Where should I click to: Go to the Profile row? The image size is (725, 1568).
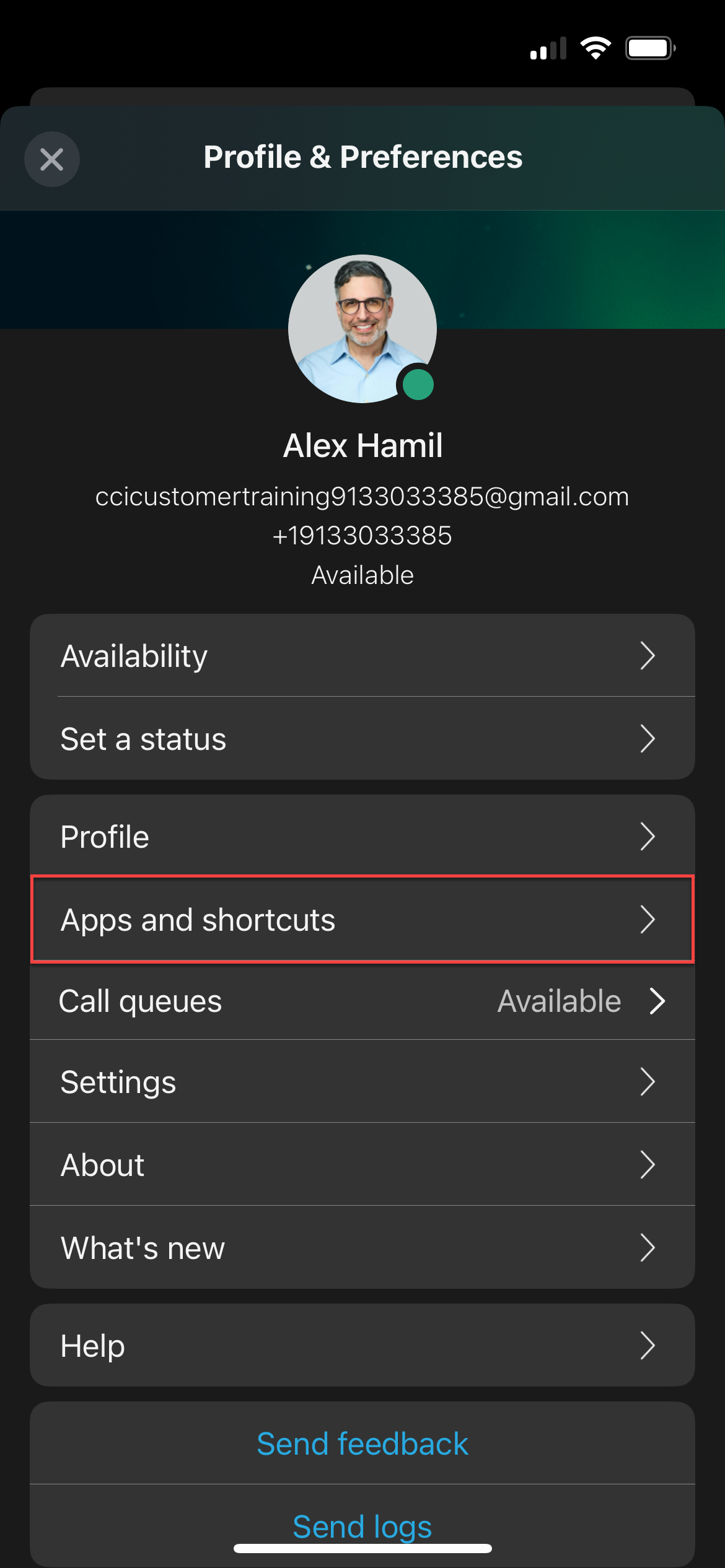tap(362, 836)
